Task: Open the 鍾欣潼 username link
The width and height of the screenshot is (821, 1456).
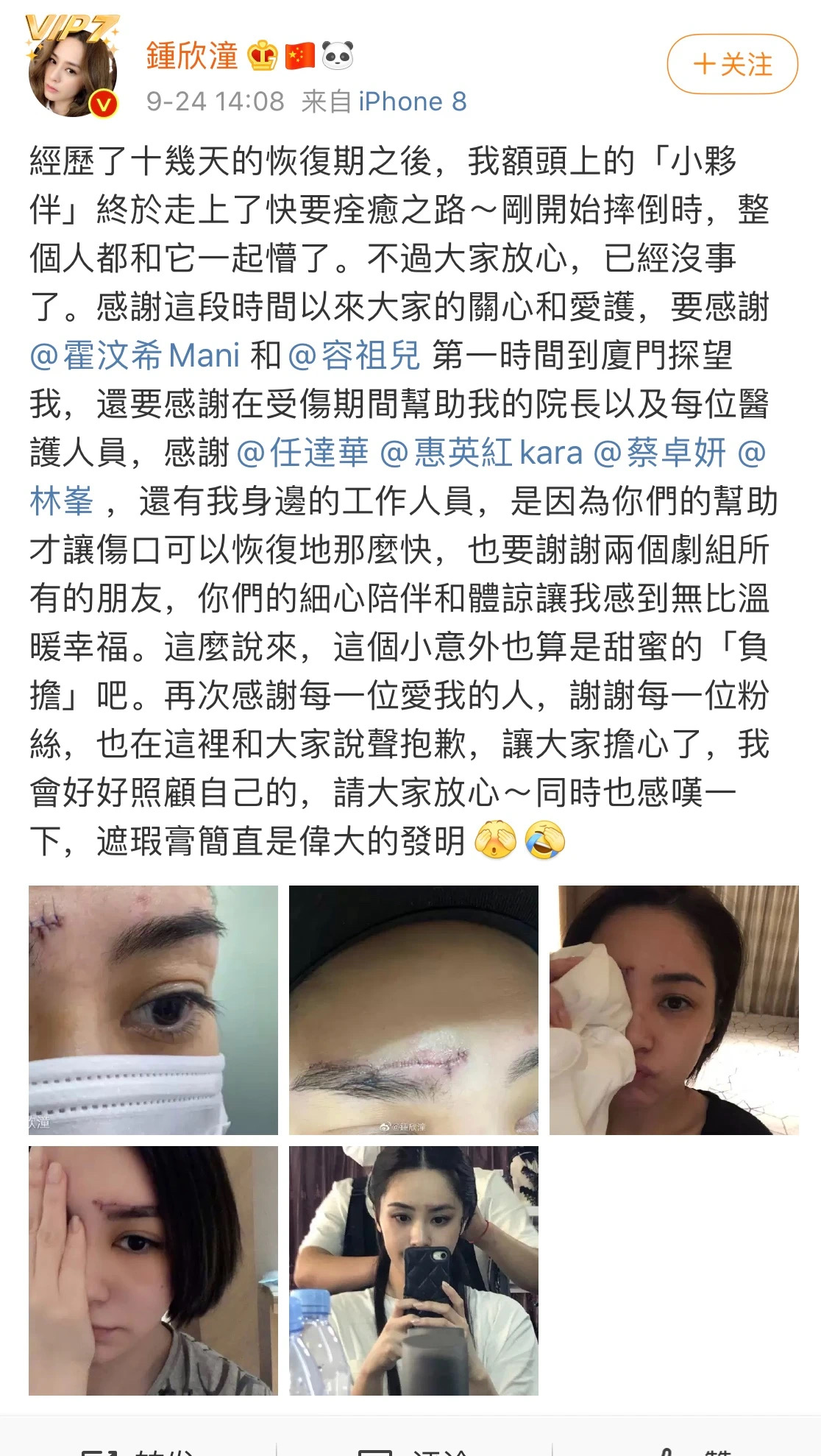Action: 192,56
